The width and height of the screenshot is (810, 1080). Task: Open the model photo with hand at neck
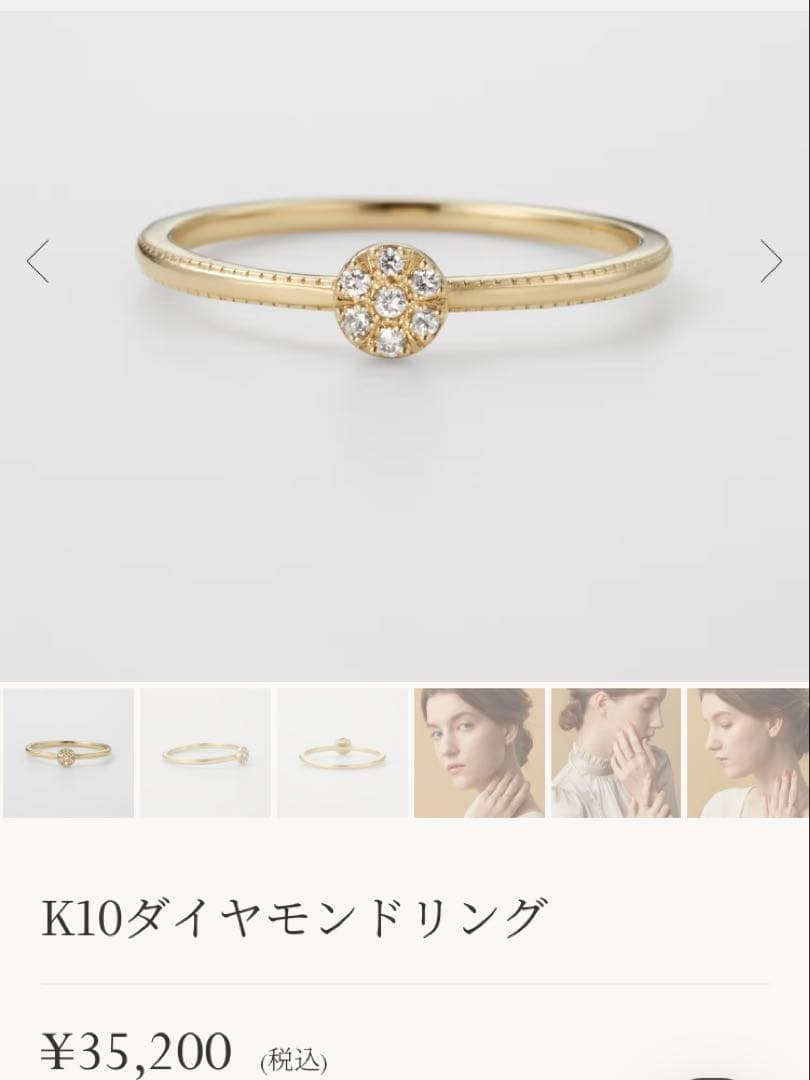click(x=479, y=753)
